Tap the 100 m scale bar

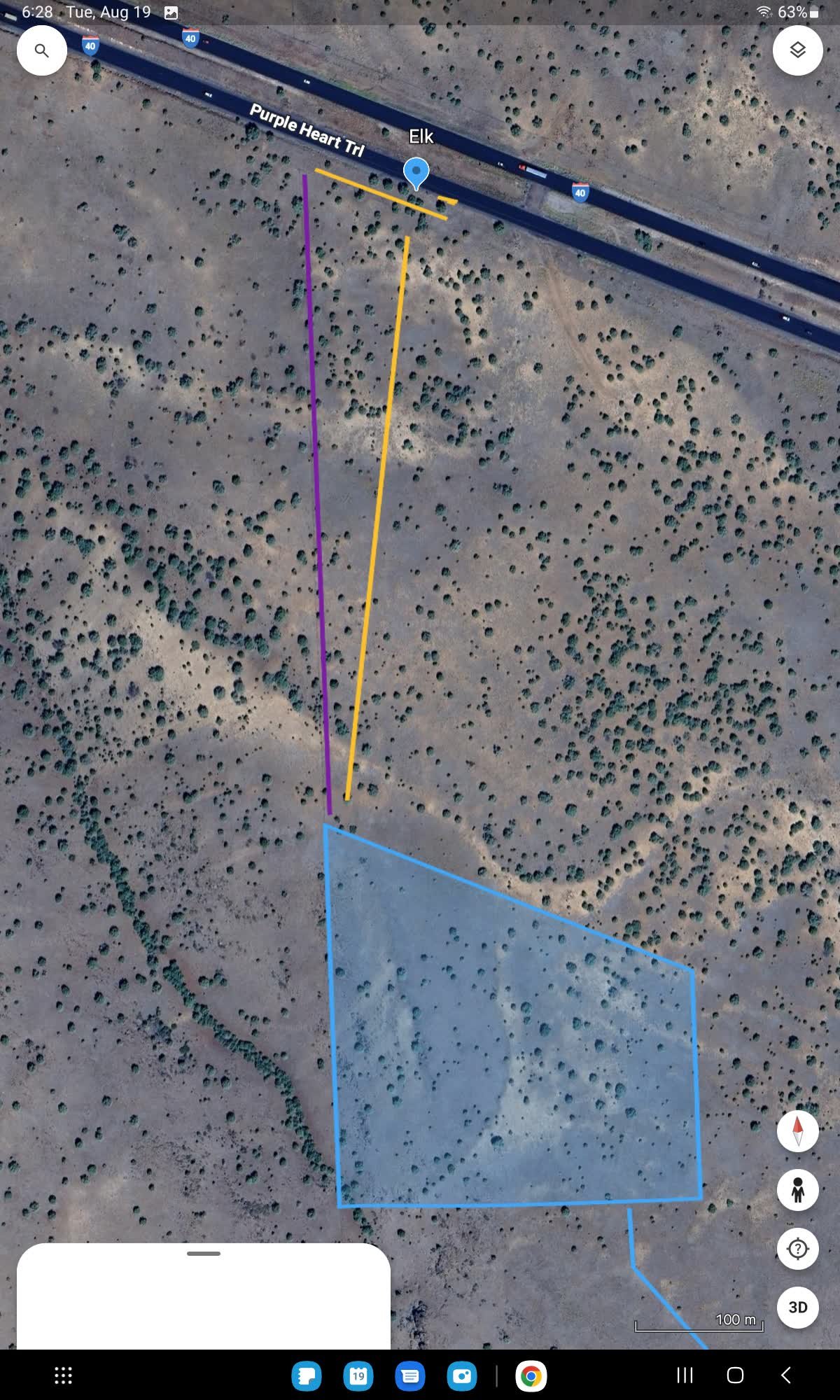coord(700,1319)
